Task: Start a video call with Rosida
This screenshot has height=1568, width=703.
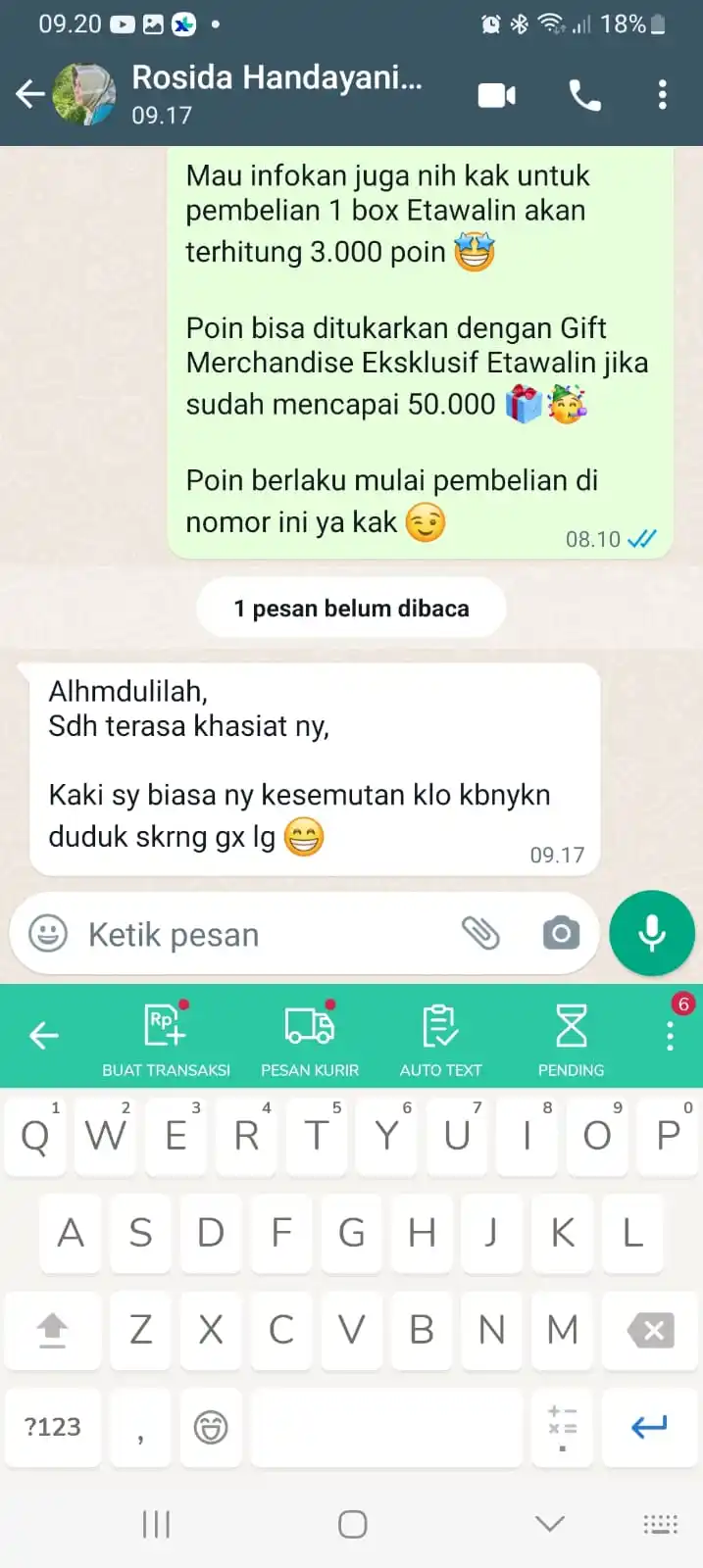Action: pyautogui.click(x=497, y=95)
